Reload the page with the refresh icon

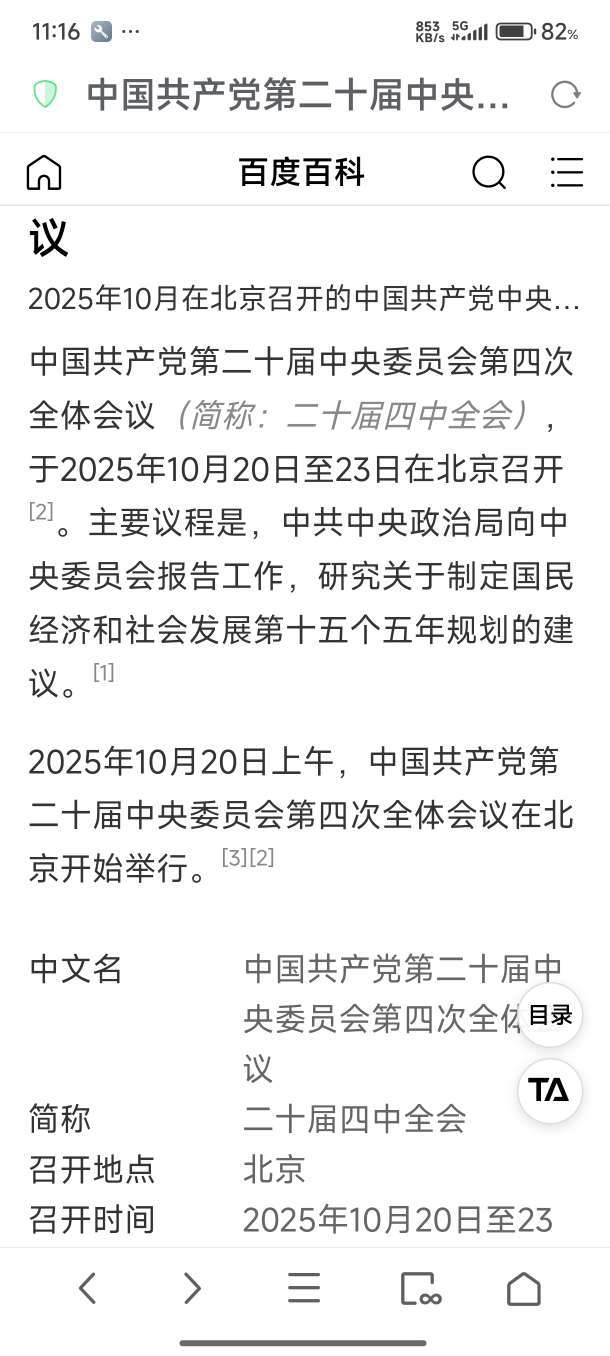coord(565,95)
